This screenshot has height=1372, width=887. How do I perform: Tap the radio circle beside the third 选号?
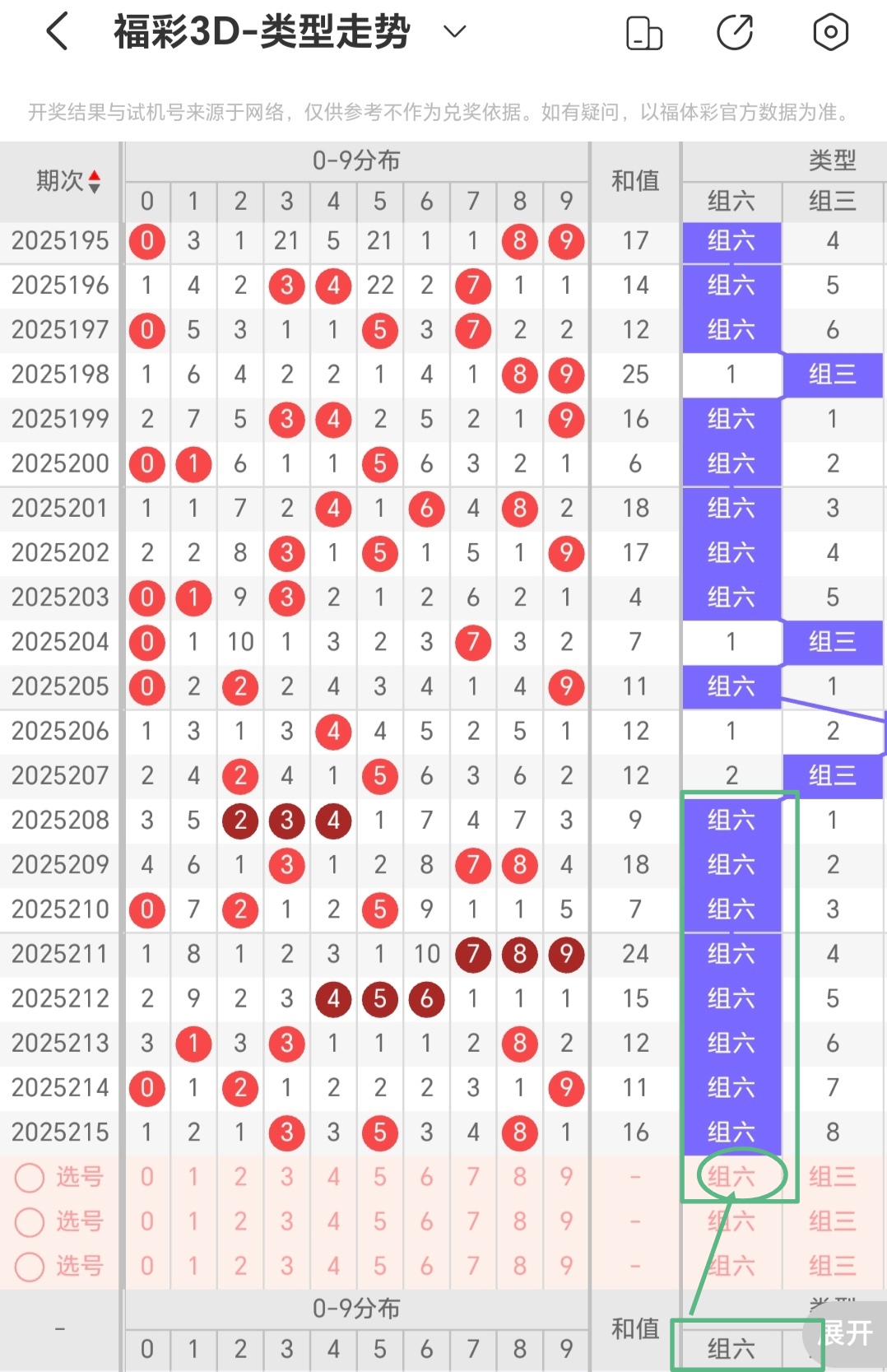tap(30, 1266)
